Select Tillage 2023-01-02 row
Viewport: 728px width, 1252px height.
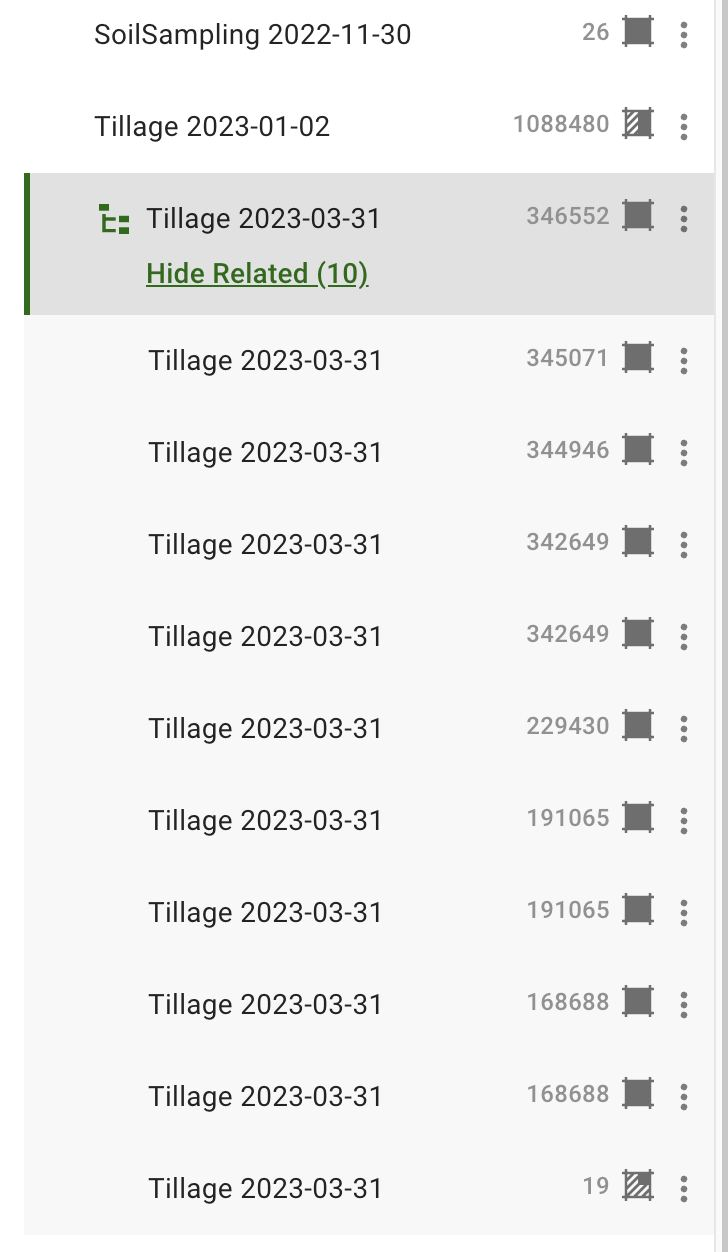212,127
